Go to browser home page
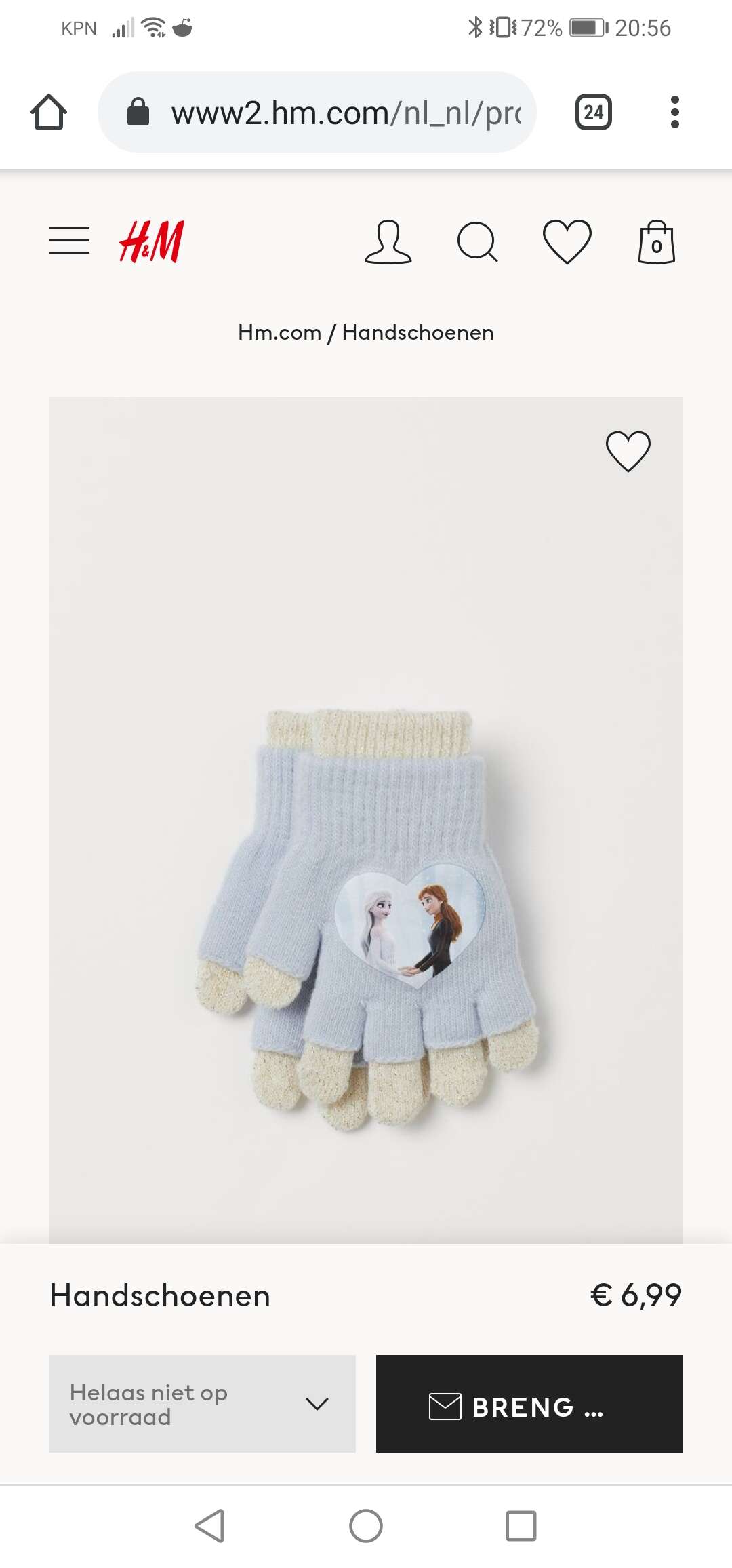Image resolution: width=732 pixels, height=1568 pixels. [49, 112]
